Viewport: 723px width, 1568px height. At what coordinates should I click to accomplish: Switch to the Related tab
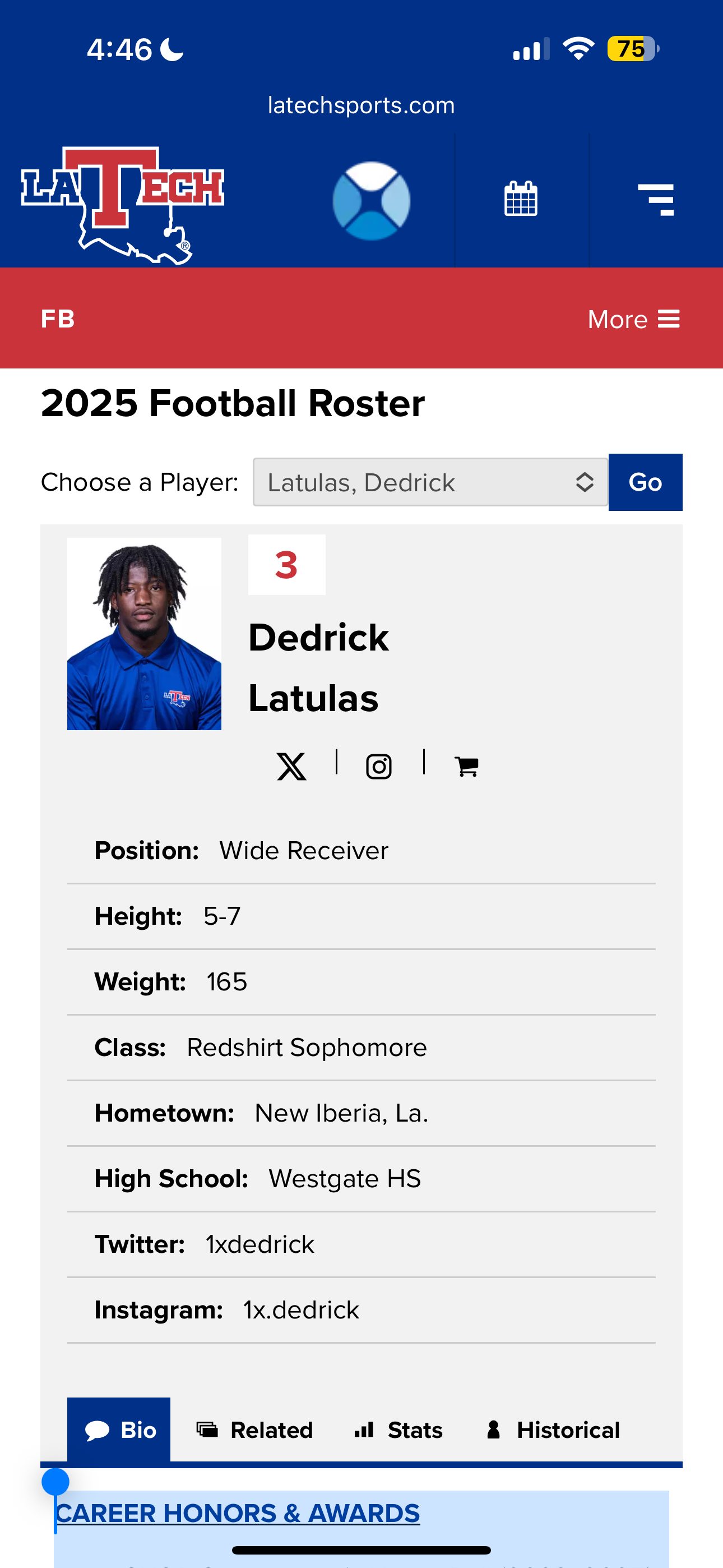(255, 1430)
